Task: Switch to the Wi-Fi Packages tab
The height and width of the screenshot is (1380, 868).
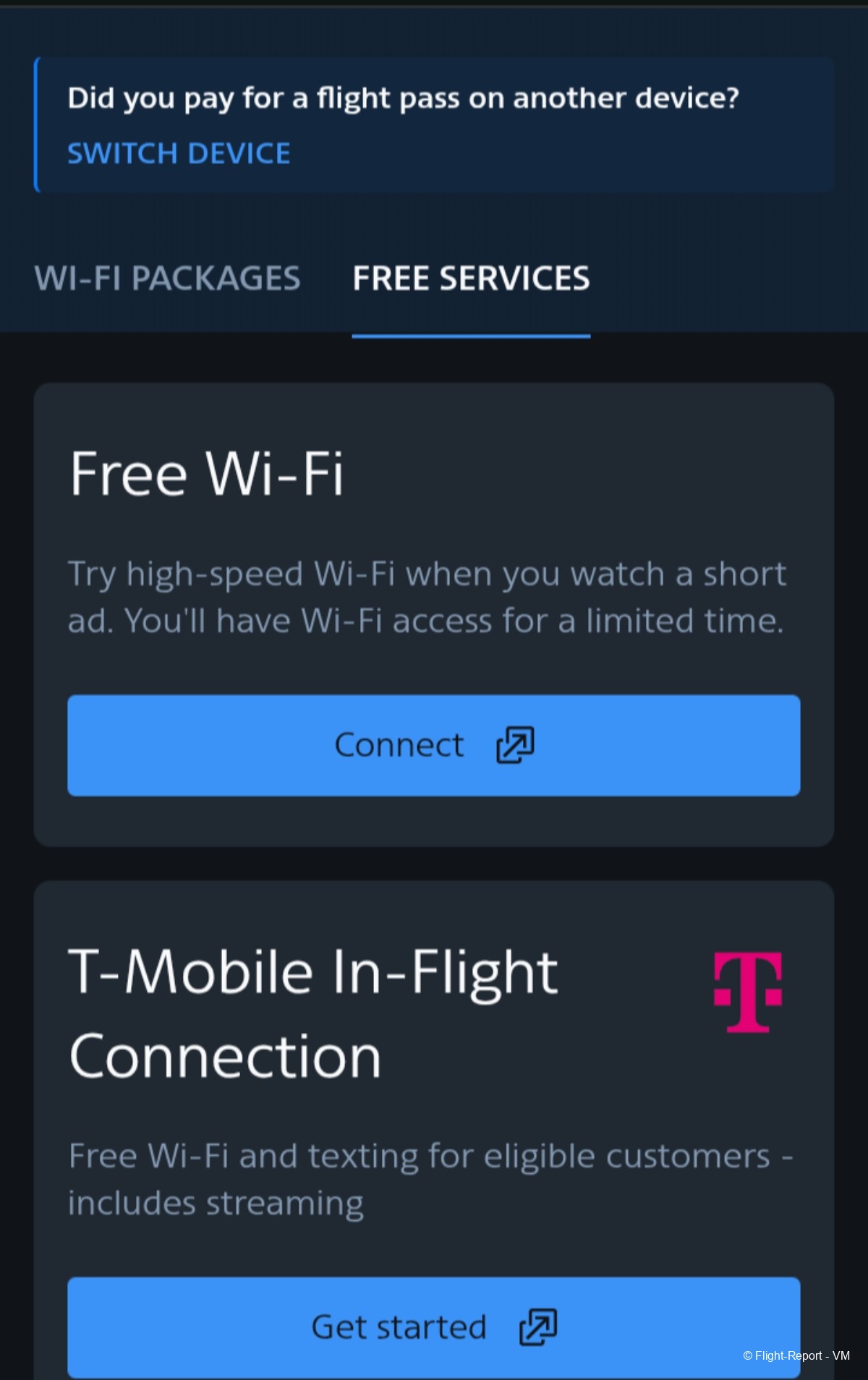Action: [167, 278]
